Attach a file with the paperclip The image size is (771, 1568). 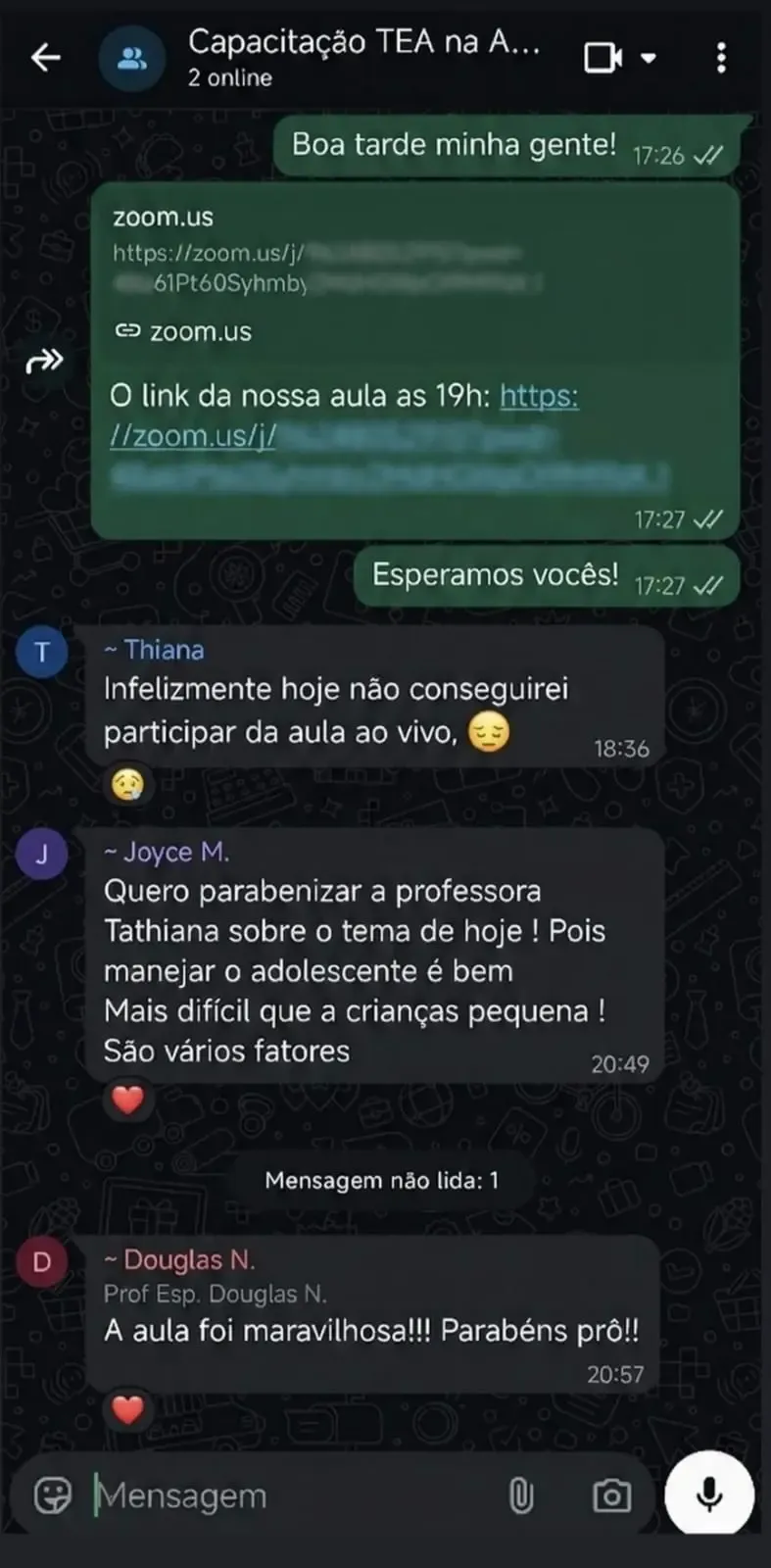pos(520,1495)
